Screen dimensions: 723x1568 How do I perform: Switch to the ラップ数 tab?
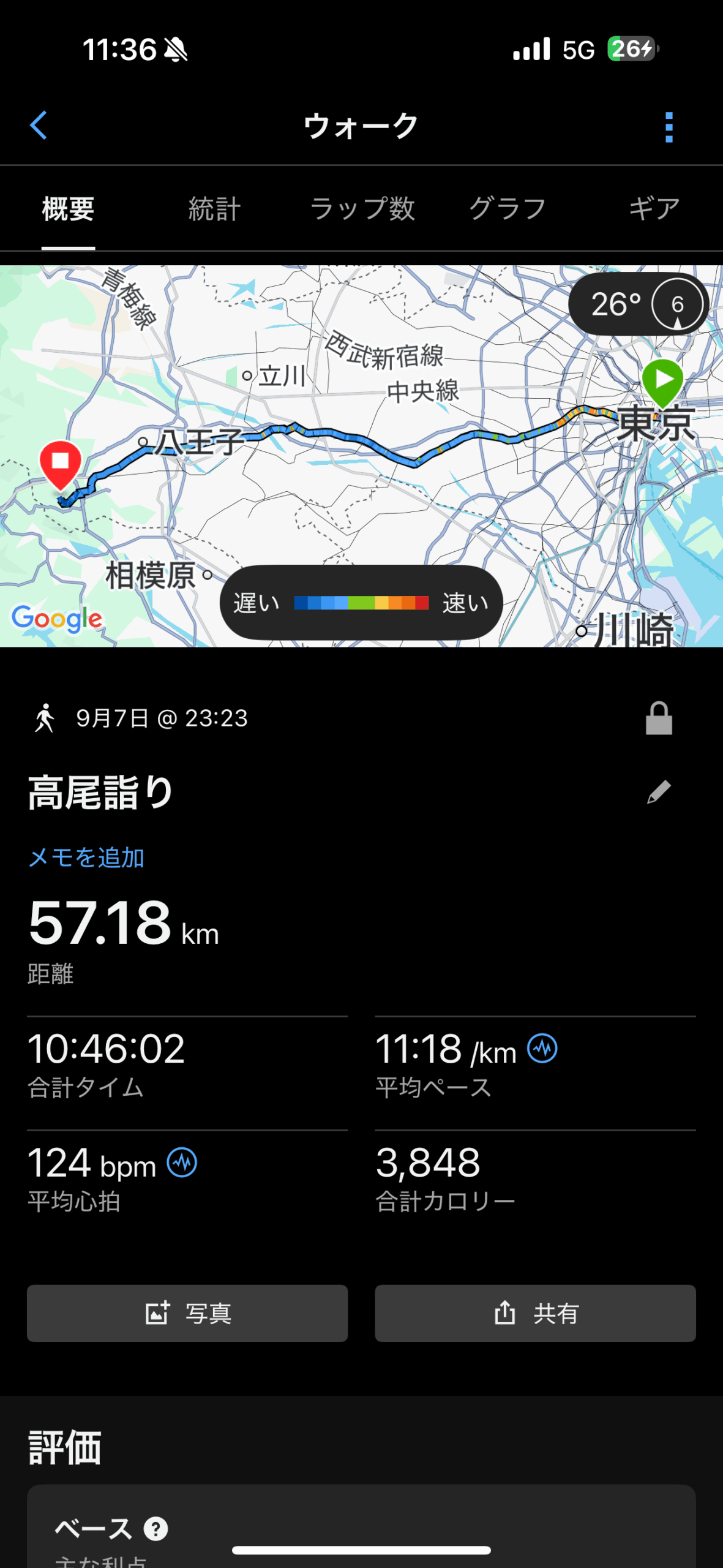coord(362,209)
